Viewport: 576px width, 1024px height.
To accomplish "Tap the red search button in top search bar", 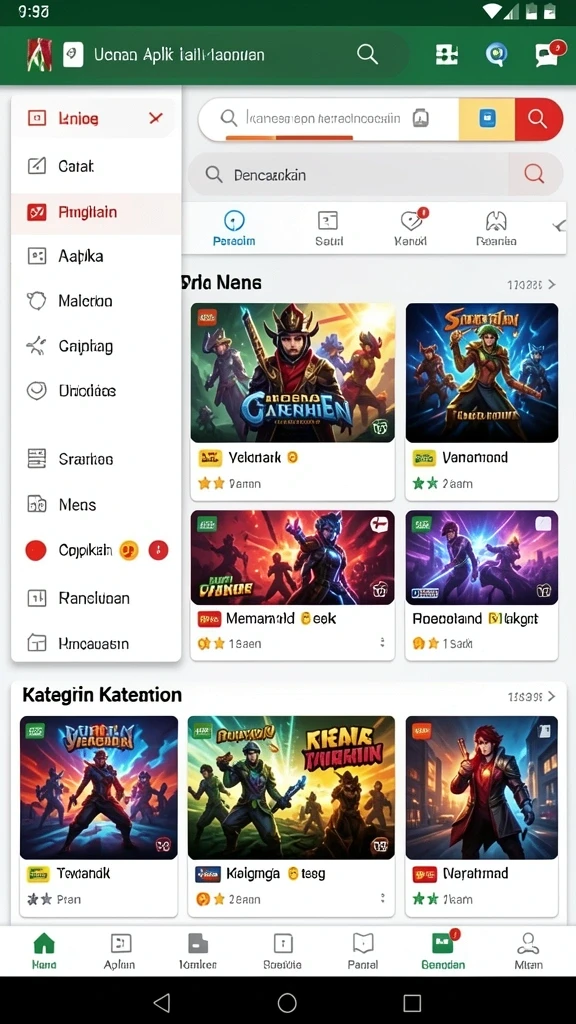I will pyautogui.click(x=538, y=119).
